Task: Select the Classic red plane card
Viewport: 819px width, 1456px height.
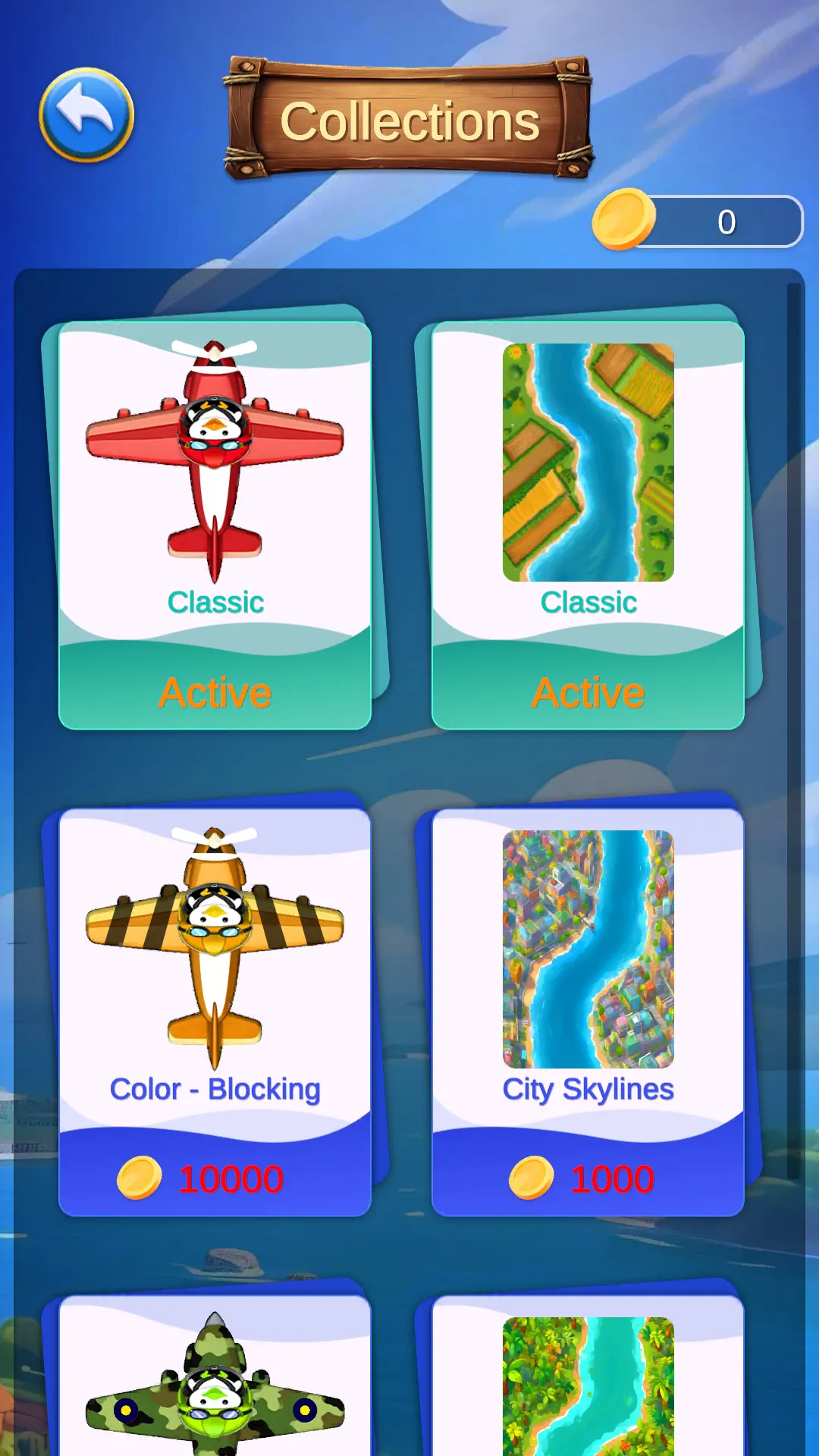Action: click(215, 525)
